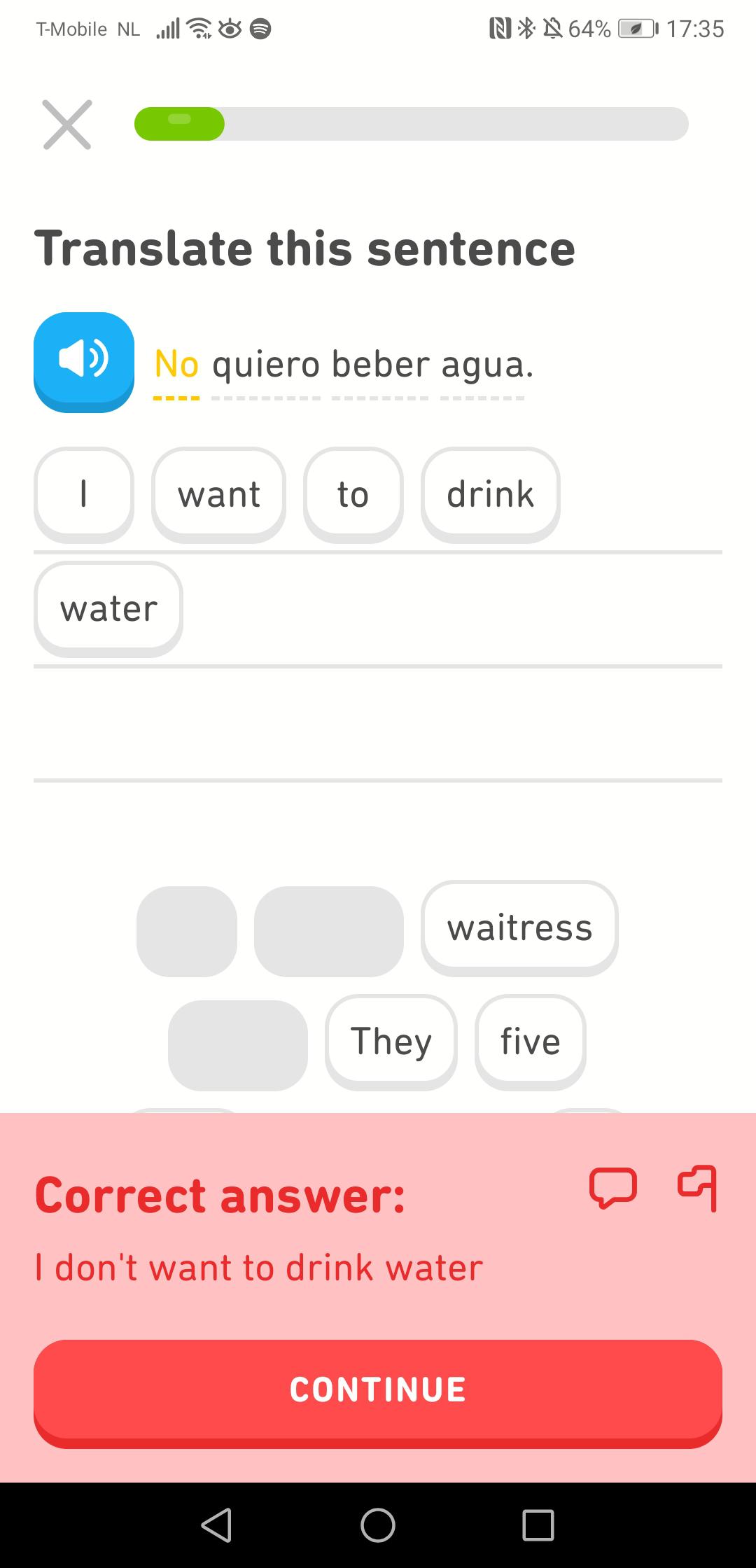Select the word tile 'I'
Screen dimensions: 756x1568
83,493
